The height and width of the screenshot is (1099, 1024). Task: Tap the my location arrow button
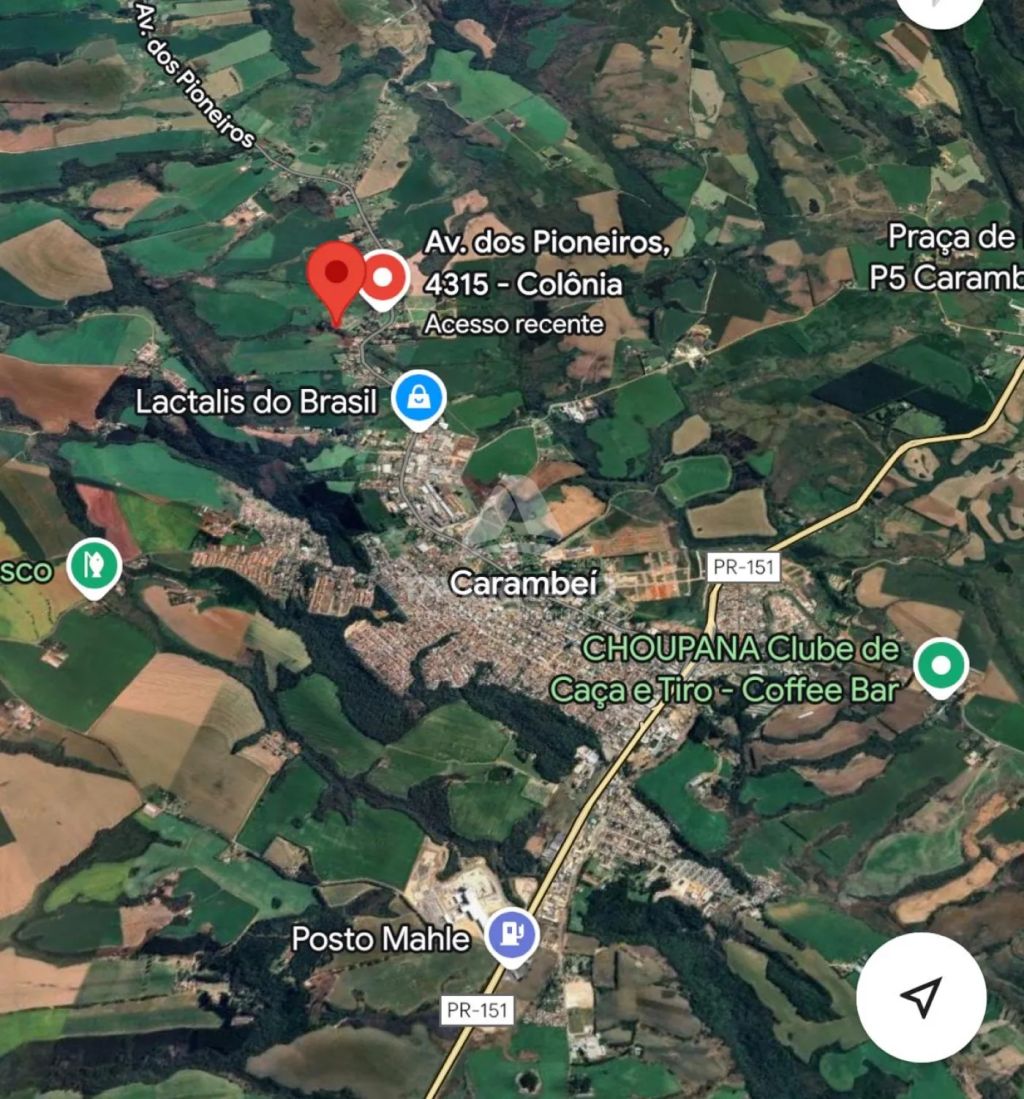(921, 996)
